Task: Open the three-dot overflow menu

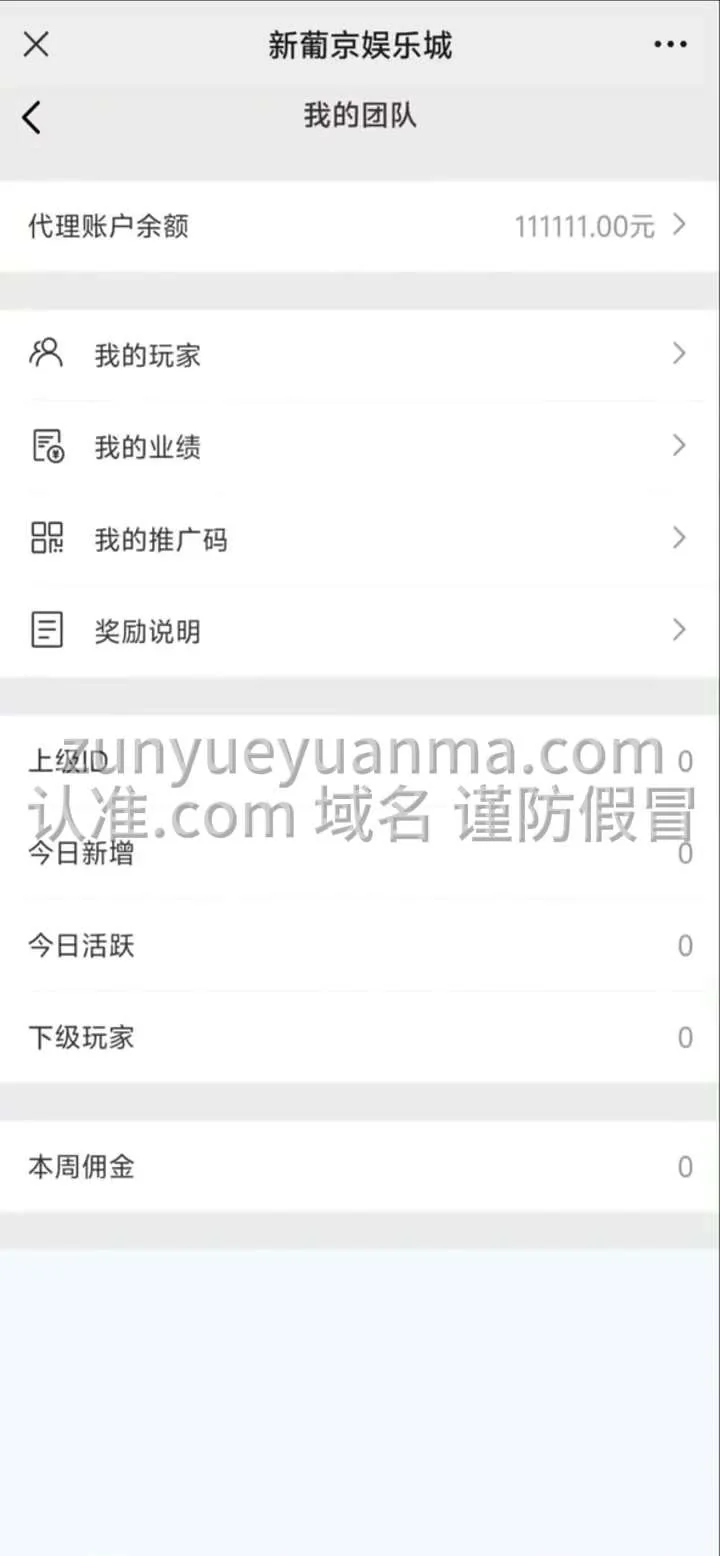Action: (670, 45)
